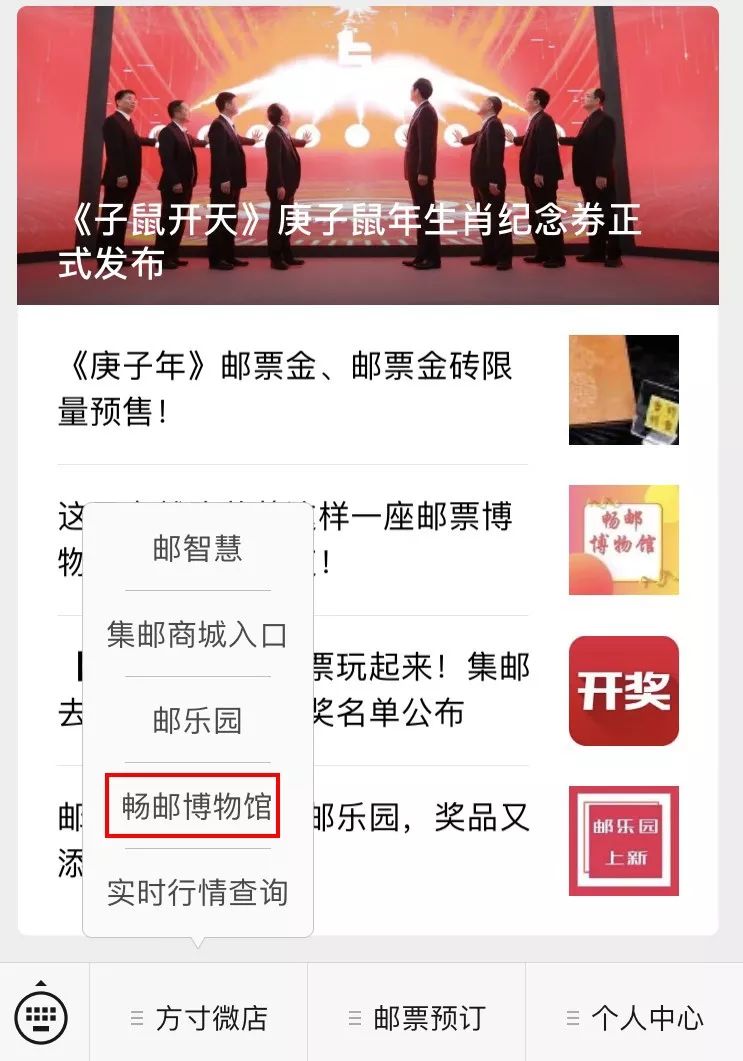Expand the 邮票预订 bottom menu
The height and width of the screenshot is (1061, 743).
pyautogui.click(x=417, y=1018)
